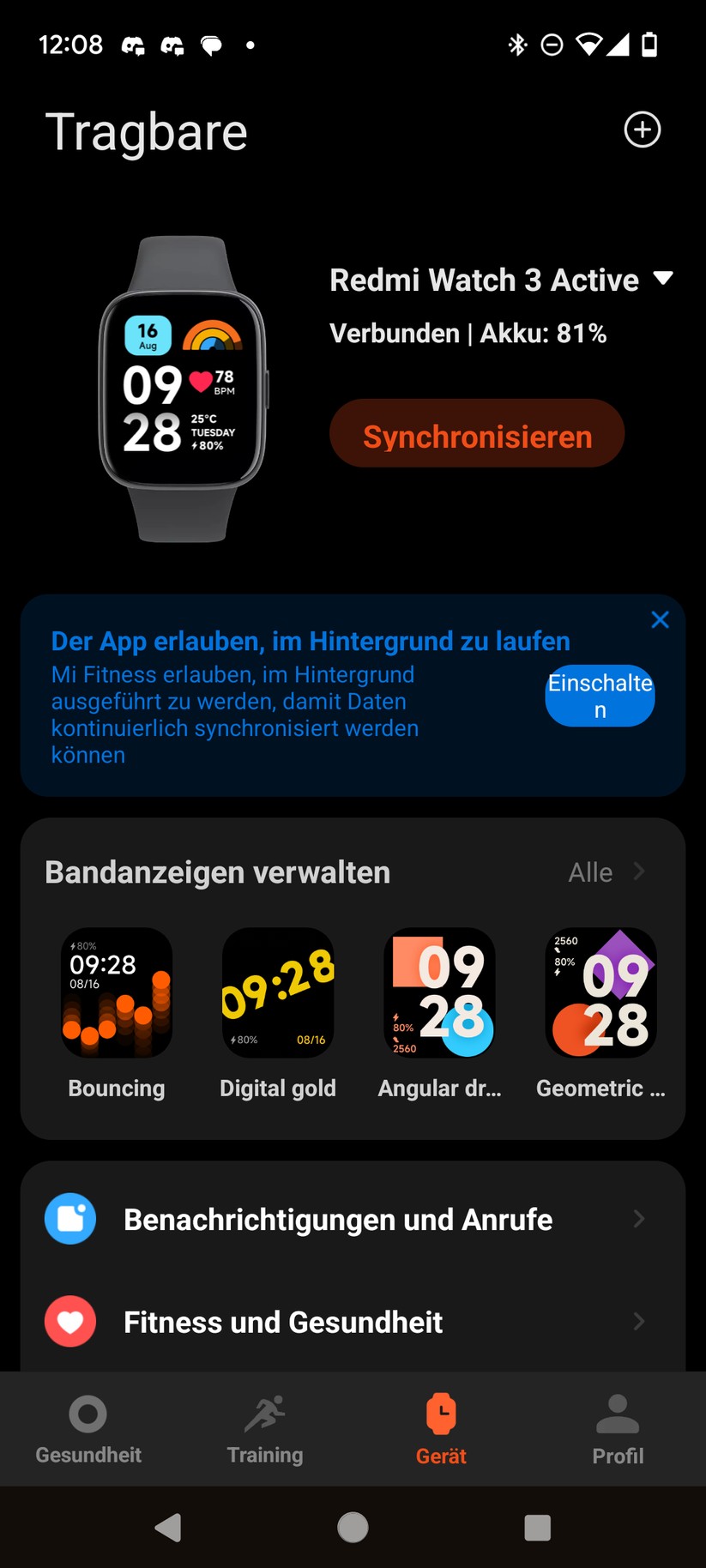Tap Einschalten to allow background running
706x1568 pixels.
[600, 696]
